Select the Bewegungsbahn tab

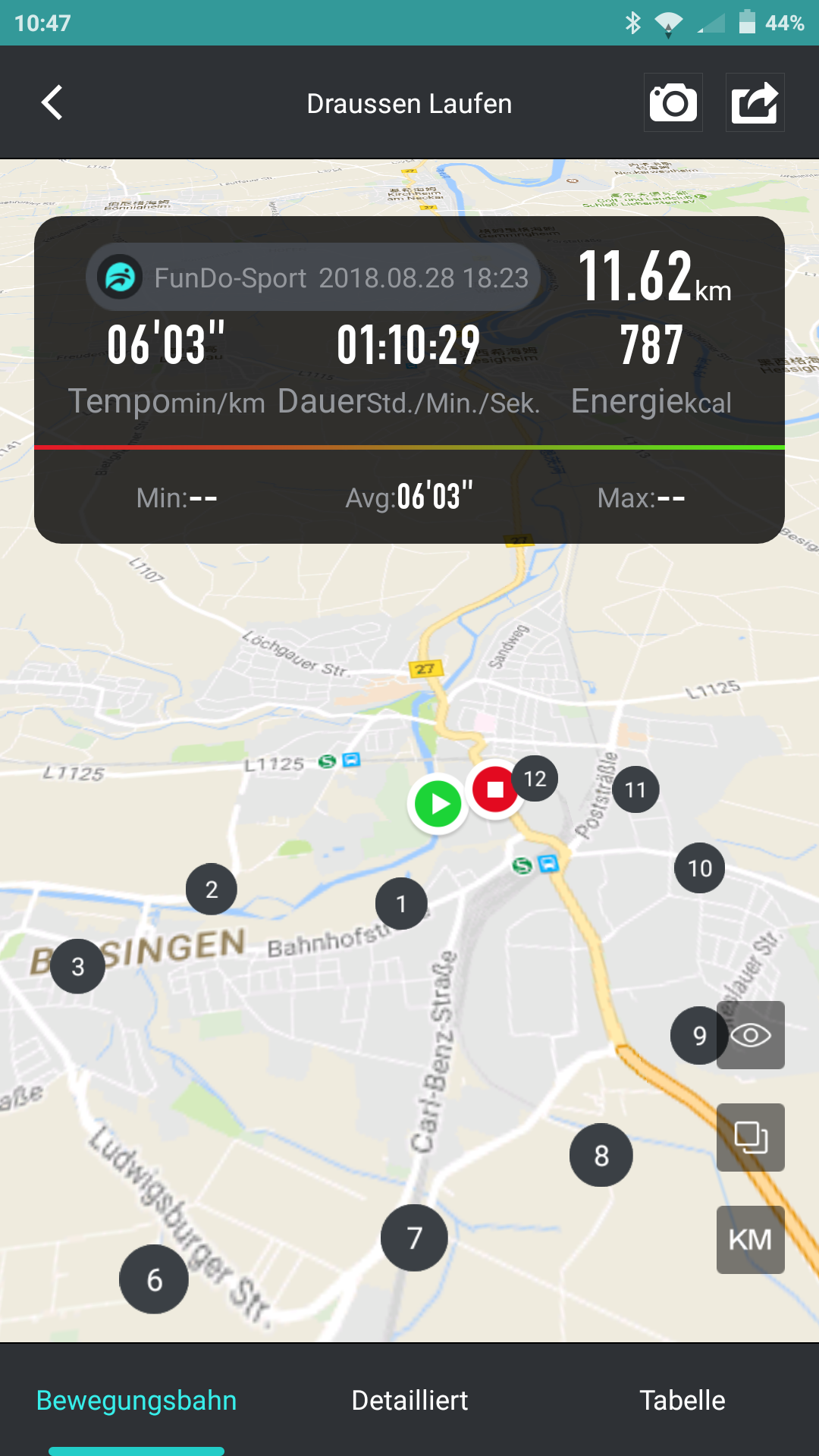[136, 1401]
